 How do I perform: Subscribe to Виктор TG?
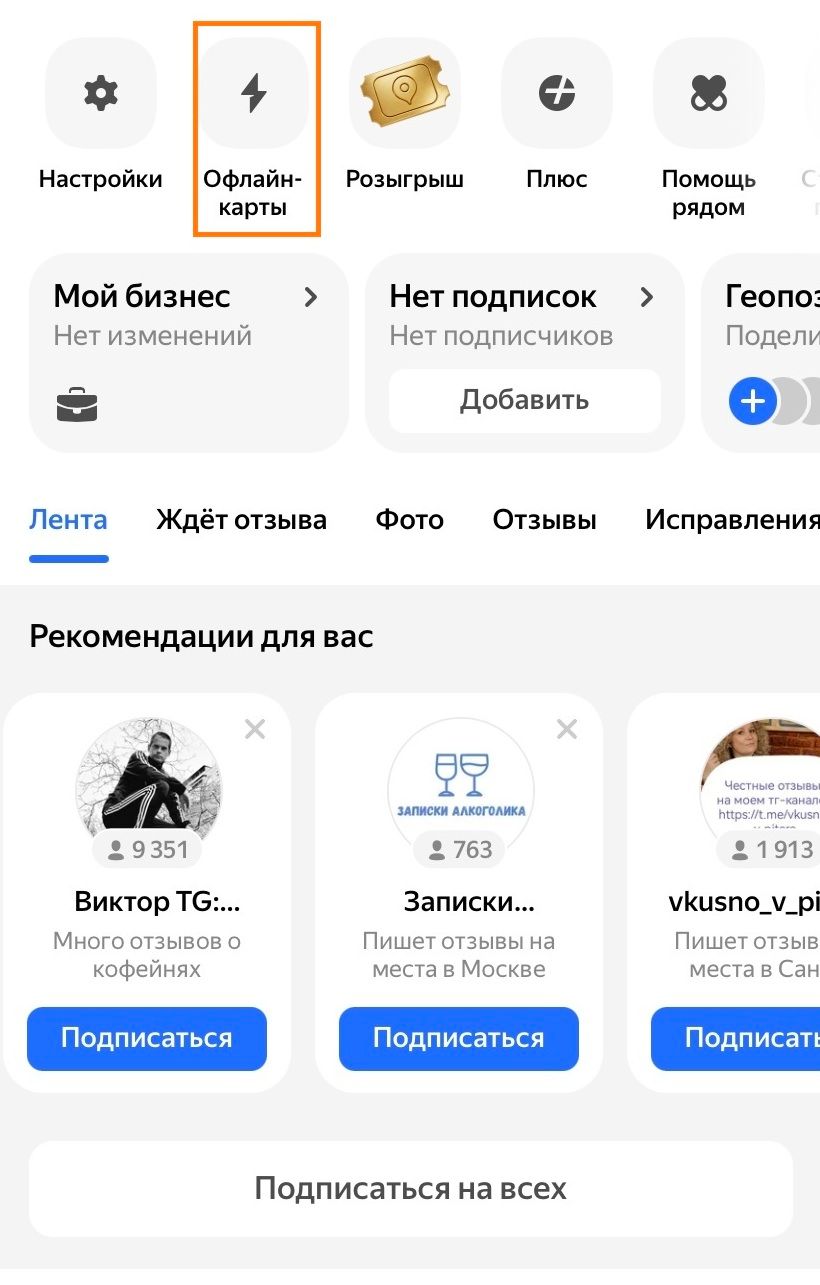tap(147, 1038)
